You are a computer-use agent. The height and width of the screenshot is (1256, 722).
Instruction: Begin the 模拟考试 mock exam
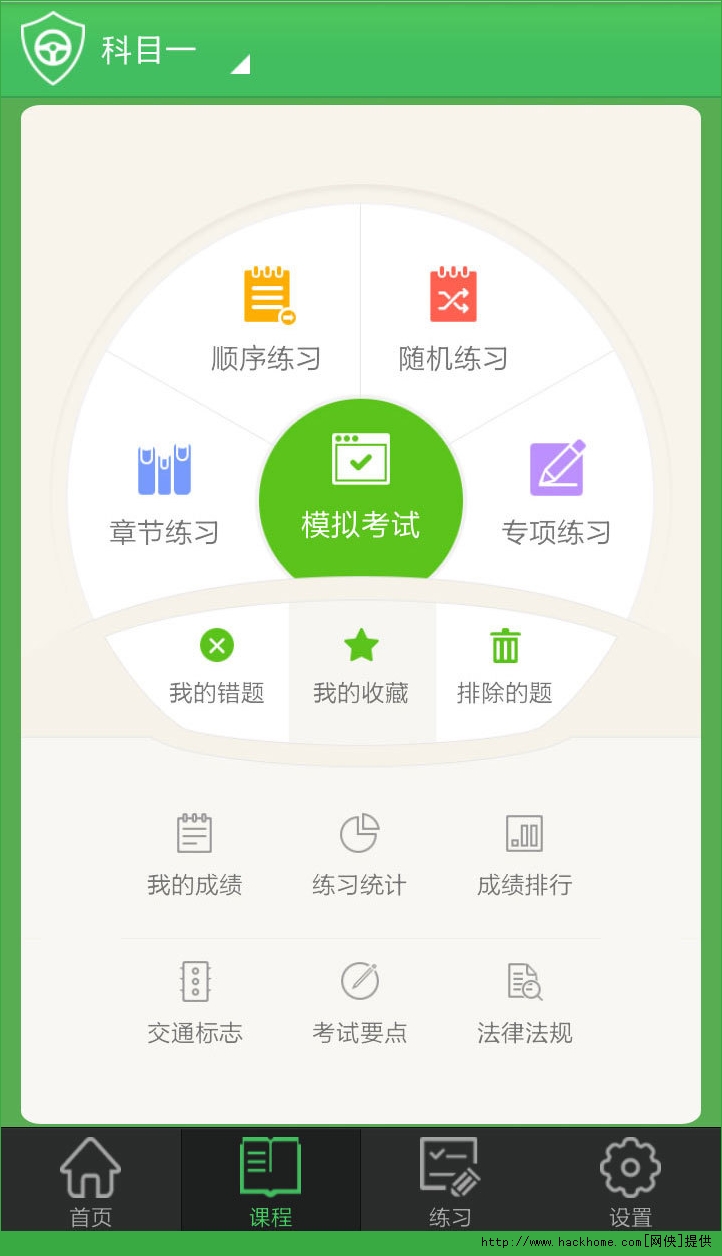pyautogui.click(x=361, y=490)
